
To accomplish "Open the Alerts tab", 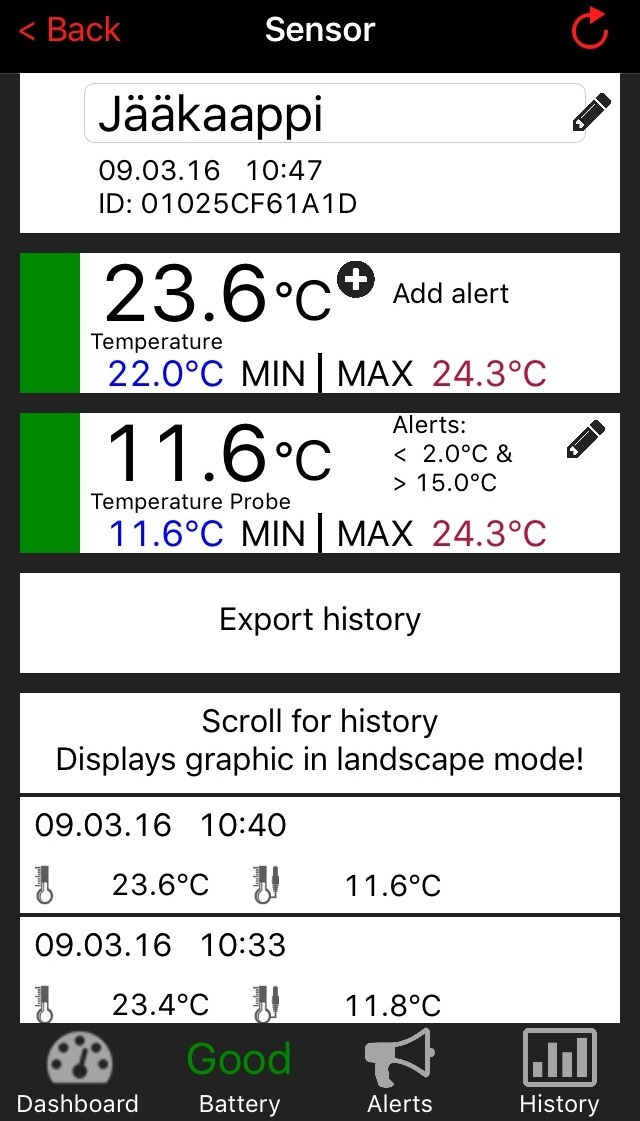I will click(399, 1072).
